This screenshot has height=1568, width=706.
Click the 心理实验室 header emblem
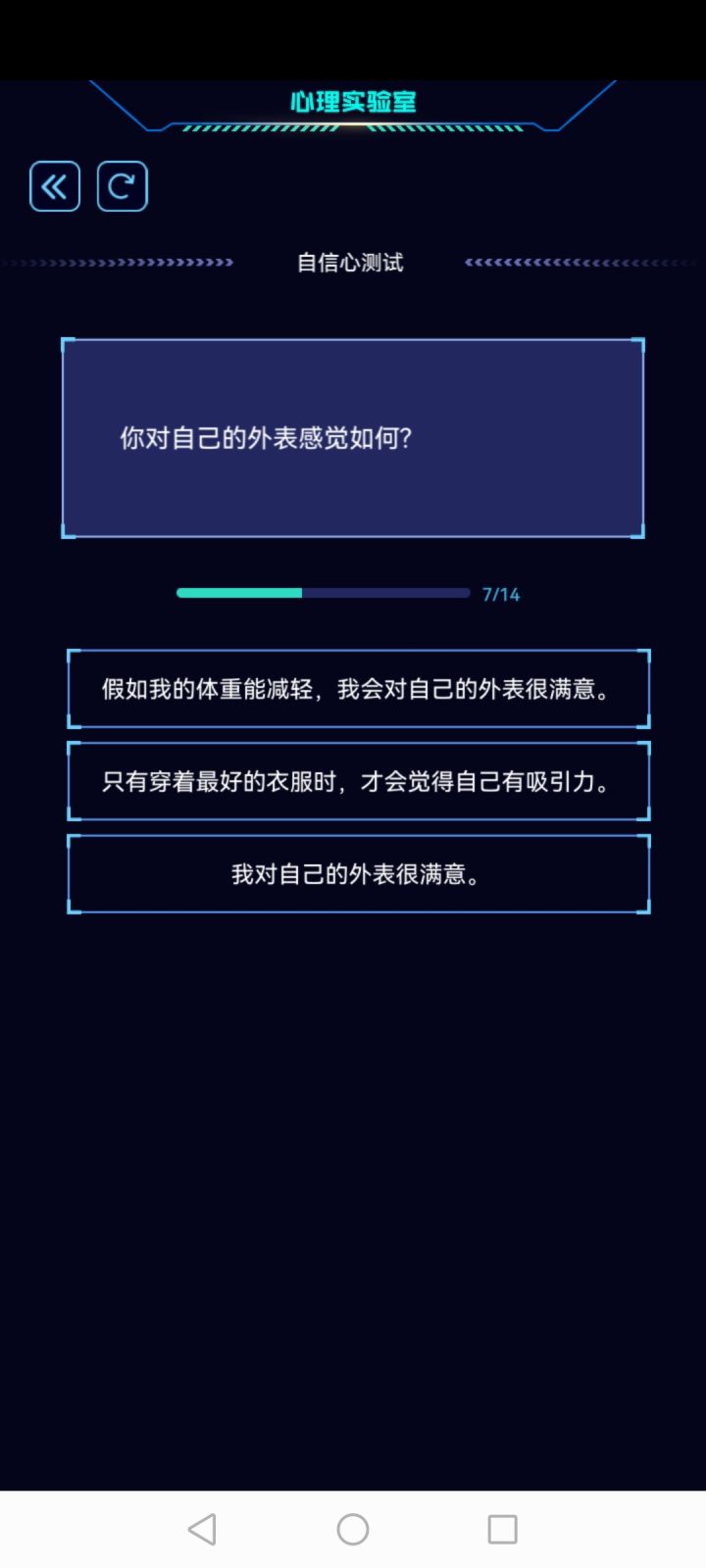352,101
